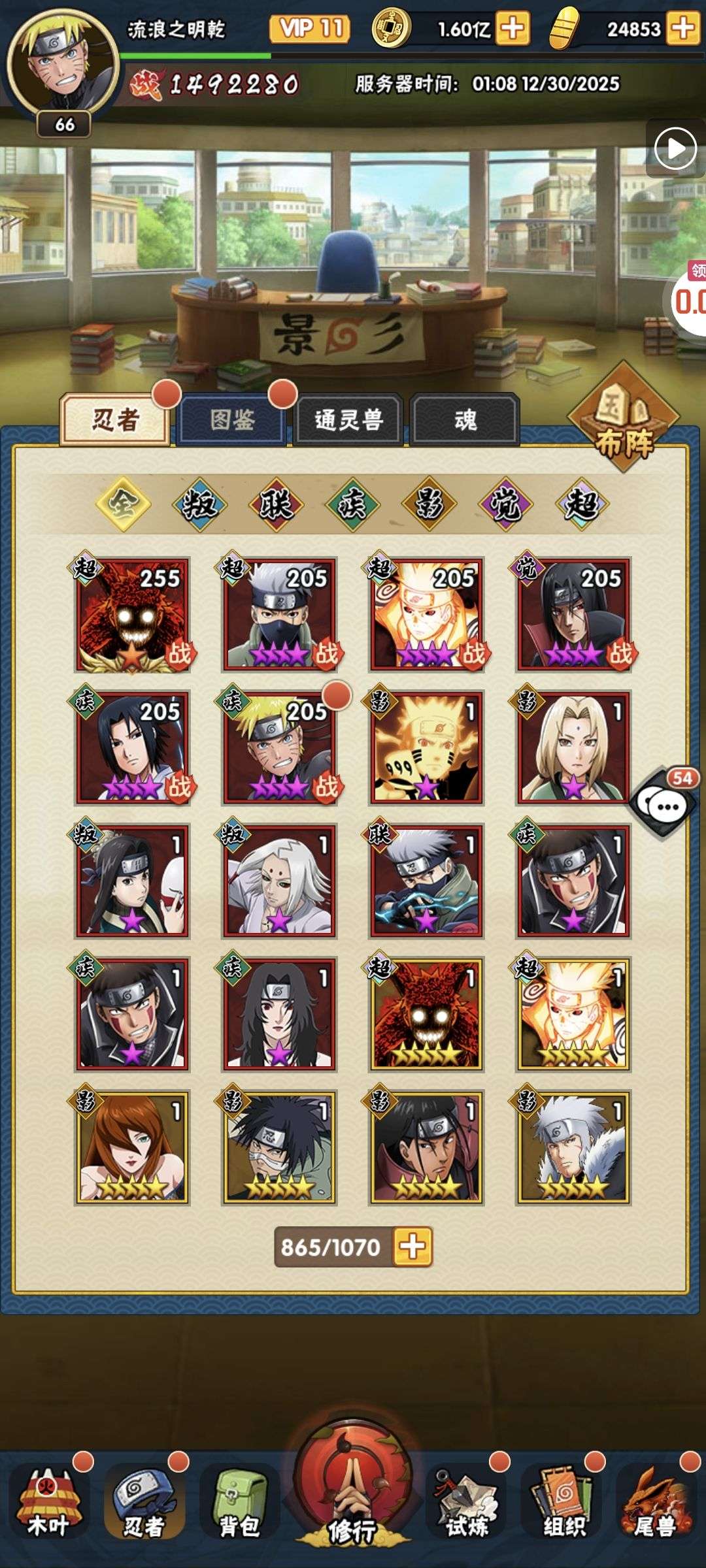Open the level 255 ninja card

point(133,615)
